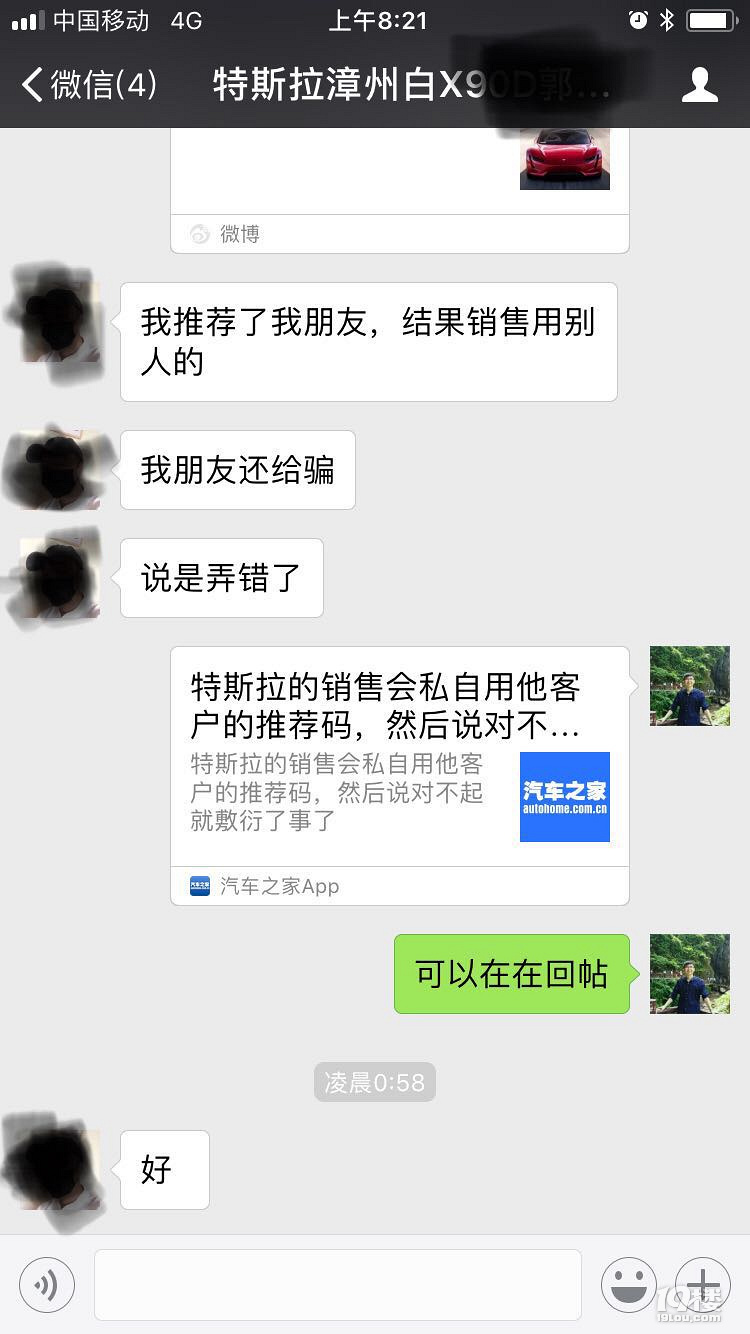Image resolution: width=750 pixels, height=1334 pixels.
Task: Tap the text input field to type
Action: click(337, 1284)
